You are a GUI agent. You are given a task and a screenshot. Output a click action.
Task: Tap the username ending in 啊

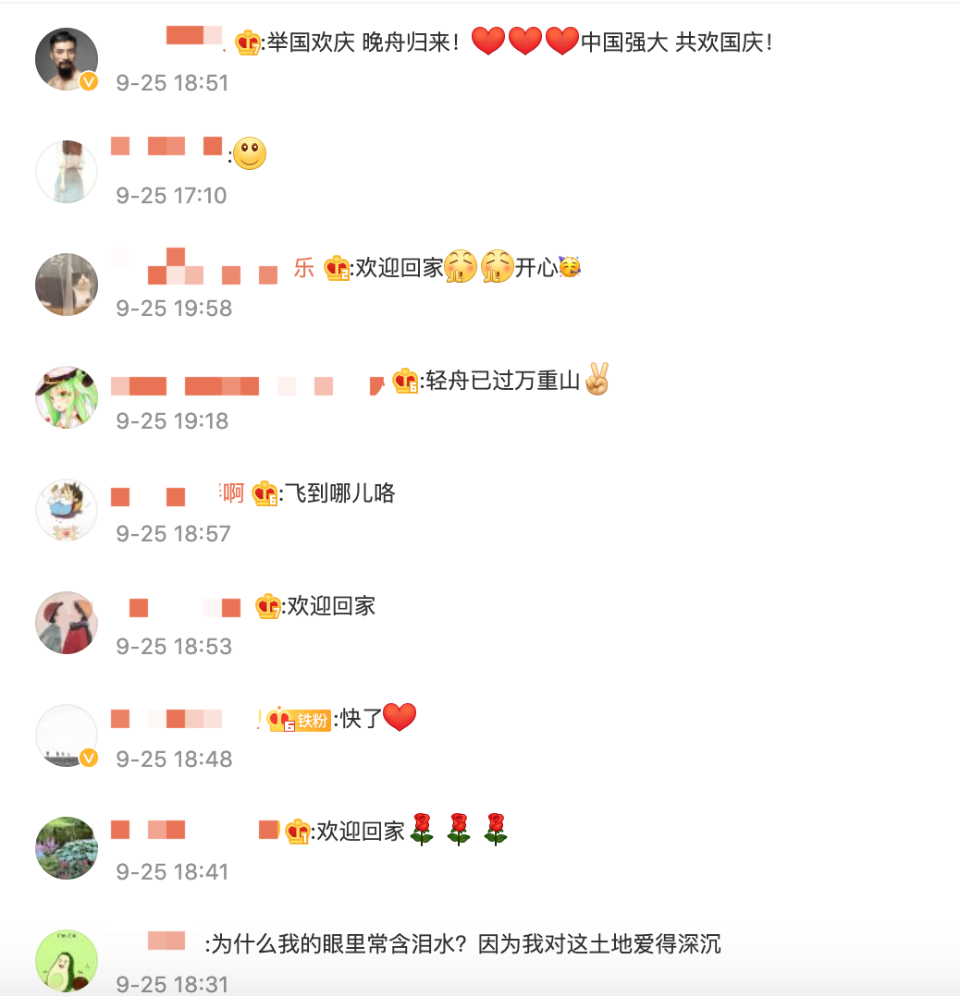click(178, 493)
